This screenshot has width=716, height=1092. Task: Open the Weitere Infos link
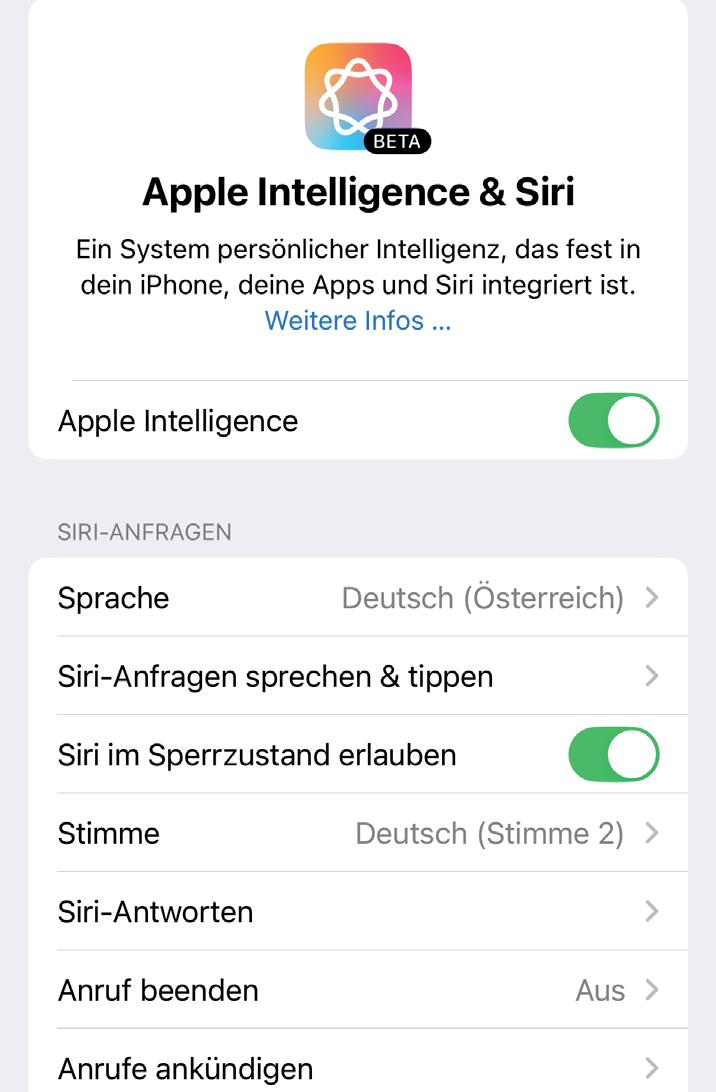[358, 320]
